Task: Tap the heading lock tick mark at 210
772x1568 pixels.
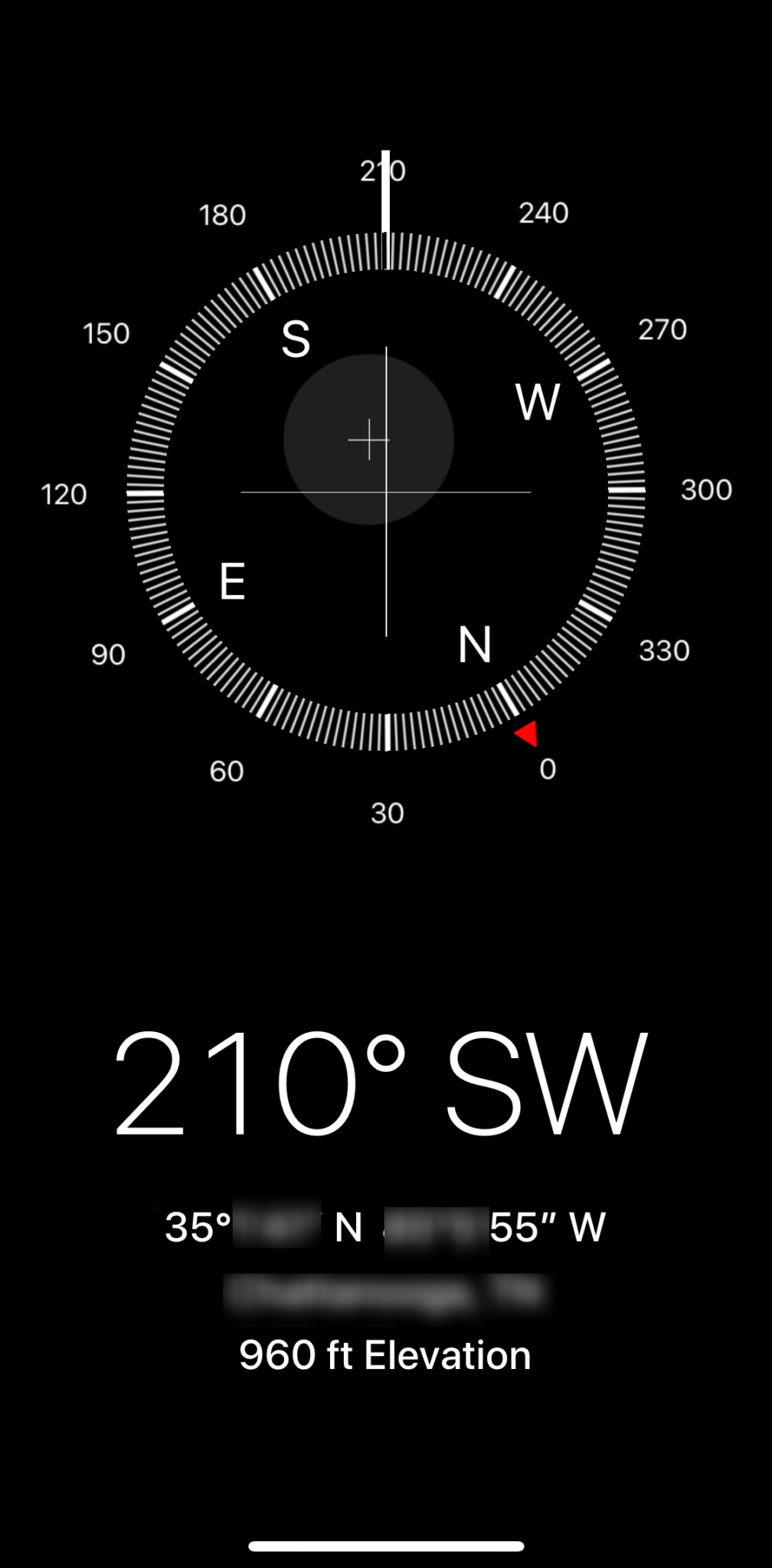Action: [386, 253]
